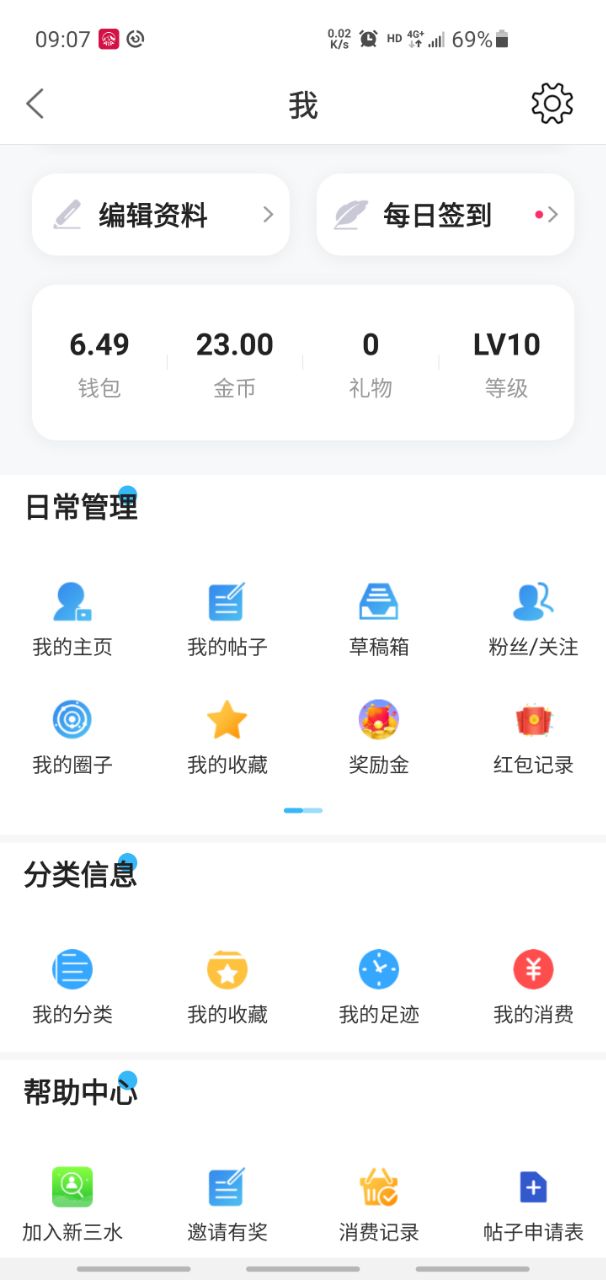
Task: Open 我的帖子
Action: point(227,620)
